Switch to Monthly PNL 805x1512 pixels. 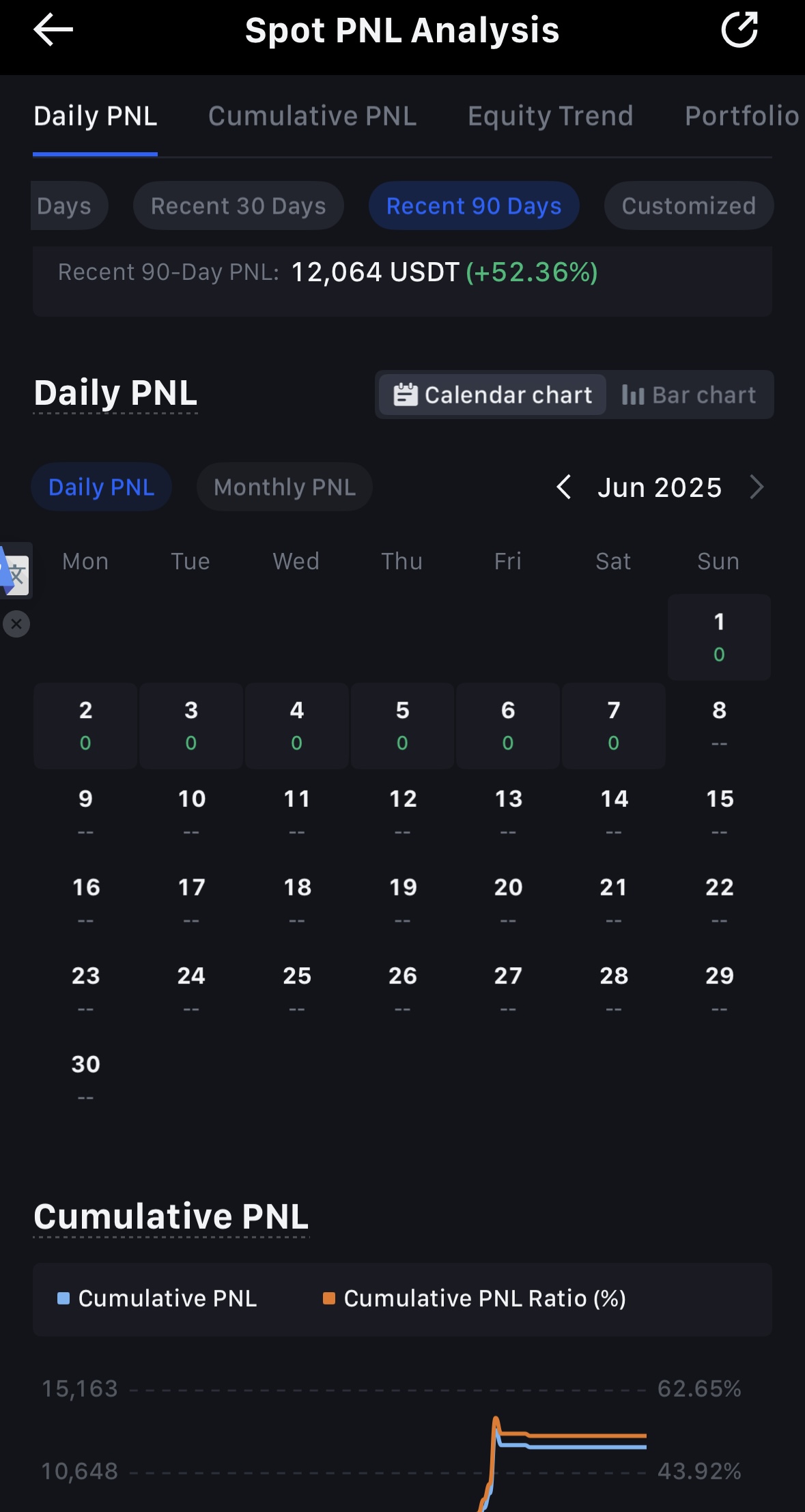click(x=285, y=487)
